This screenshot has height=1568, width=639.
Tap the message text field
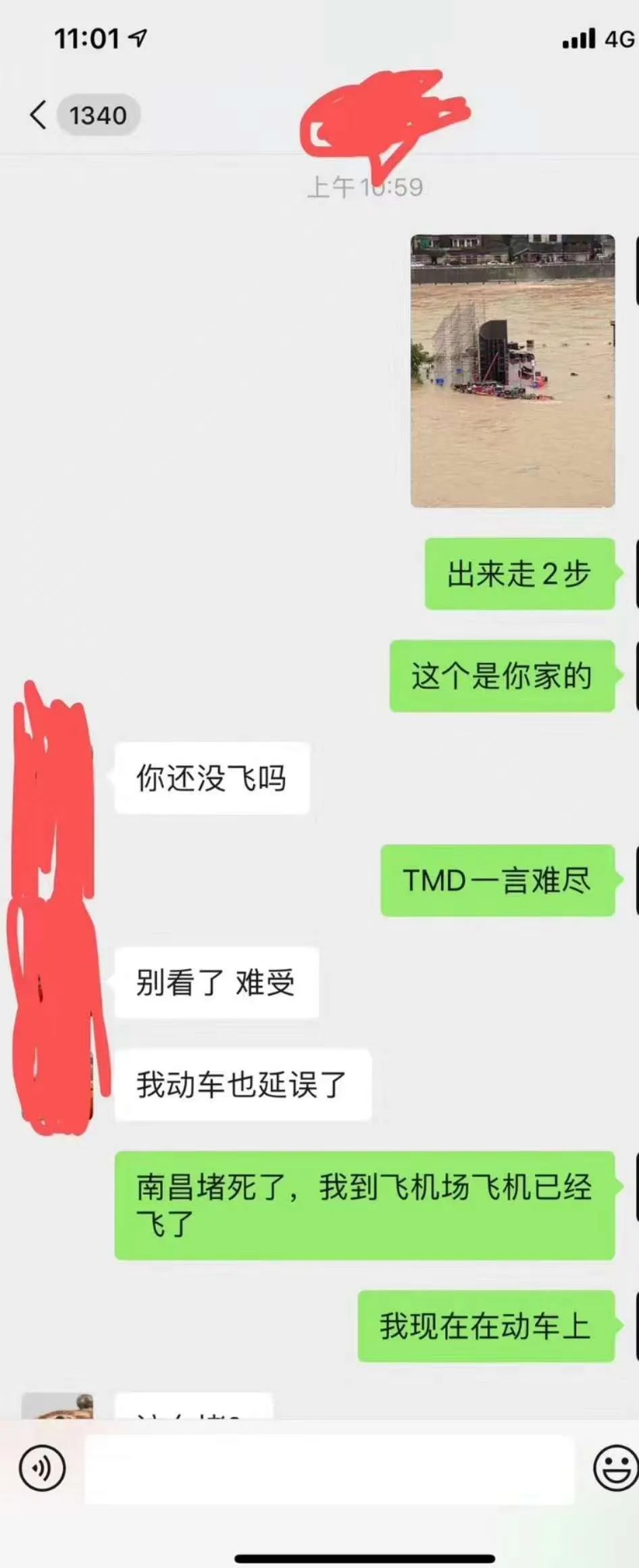(x=329, y=1468)
